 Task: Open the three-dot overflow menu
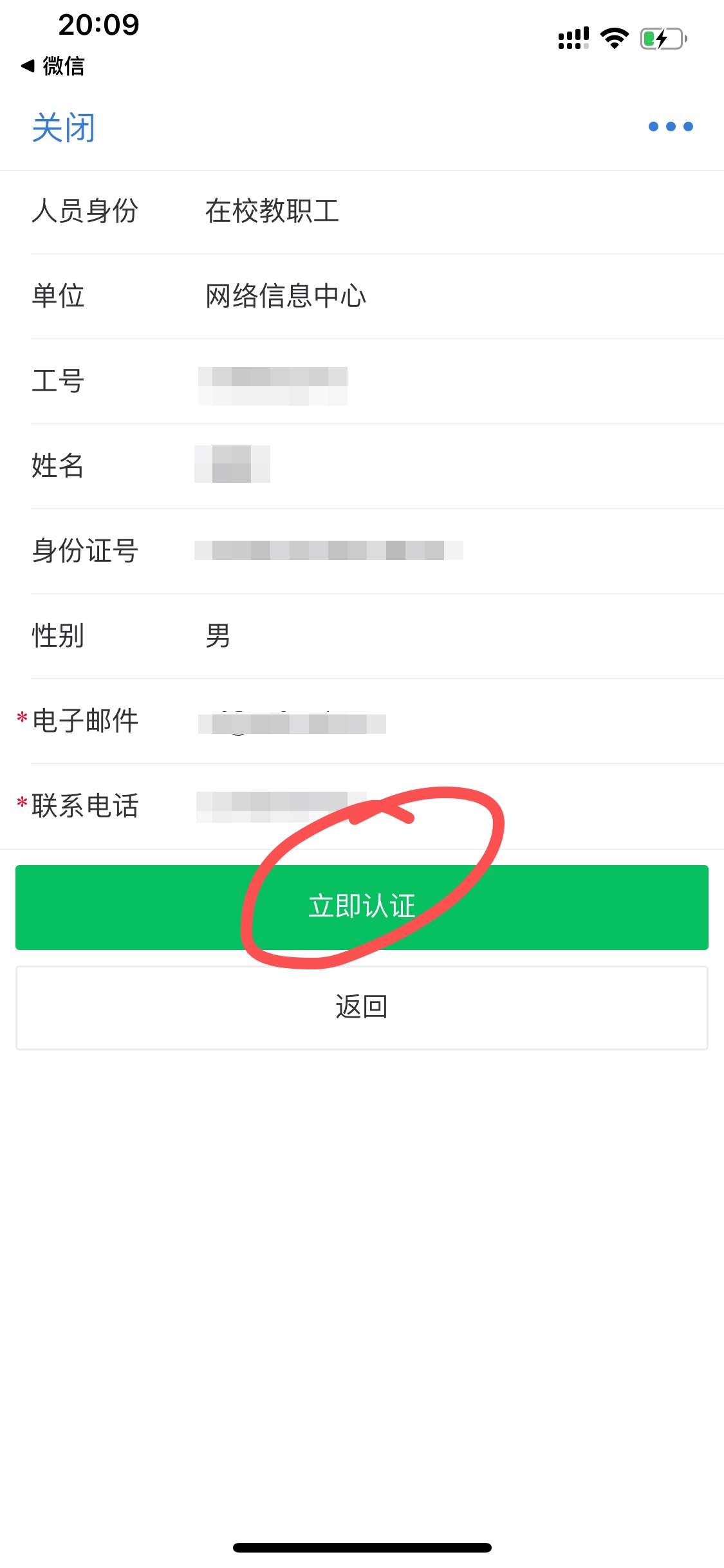coord(671,127)
